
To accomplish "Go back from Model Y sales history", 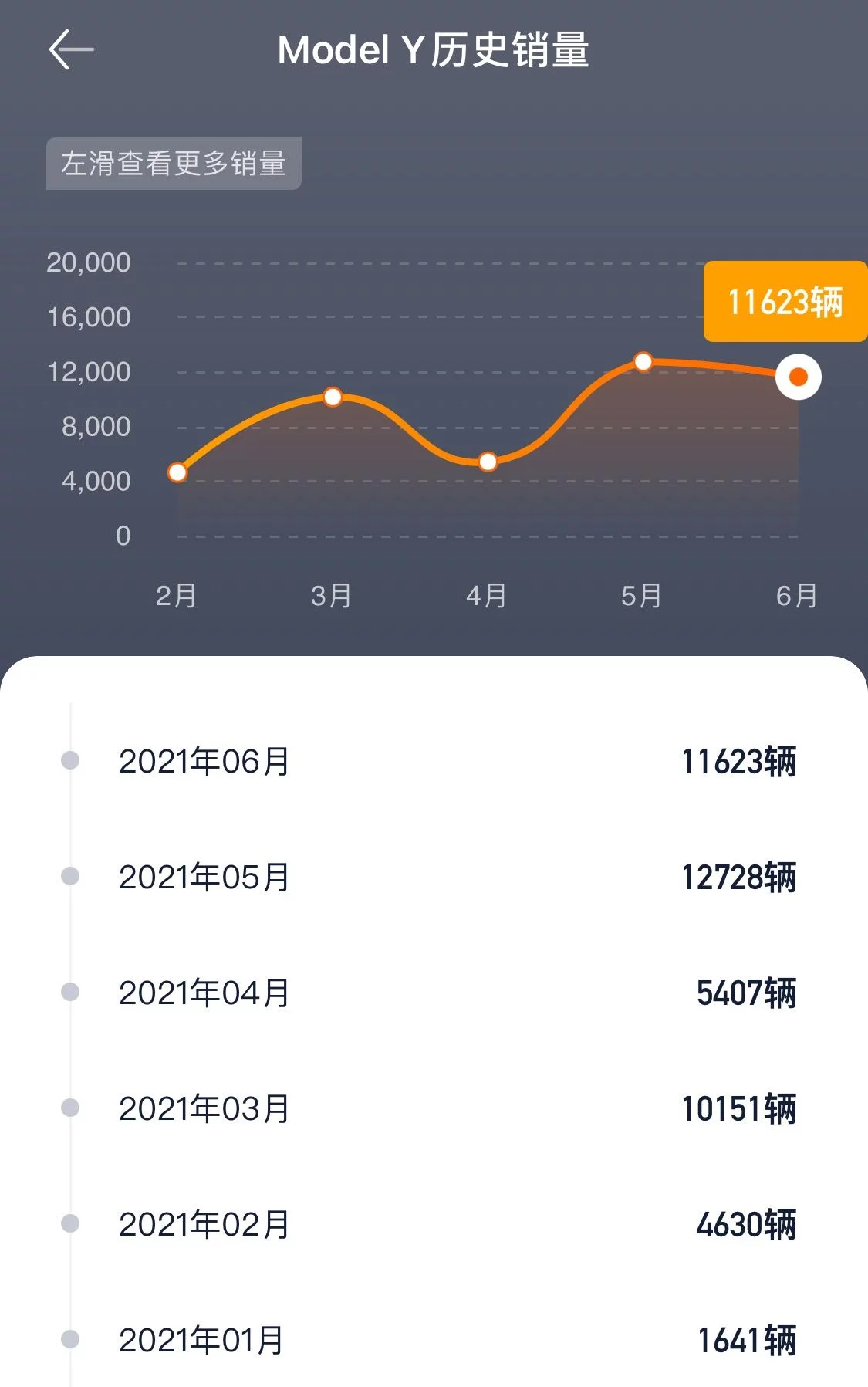I will (x=71, y=50).
